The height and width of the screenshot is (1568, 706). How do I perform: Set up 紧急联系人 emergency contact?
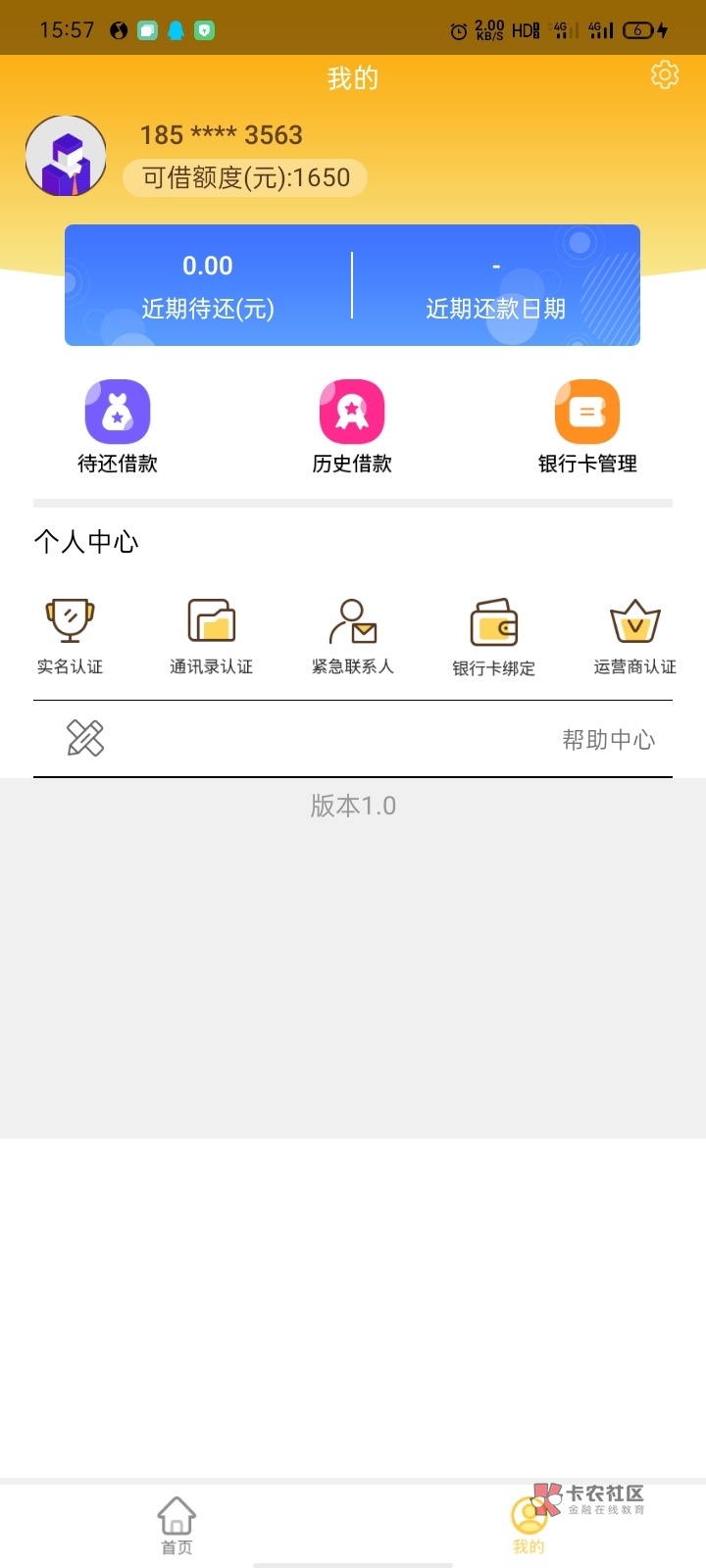(352, 637)
